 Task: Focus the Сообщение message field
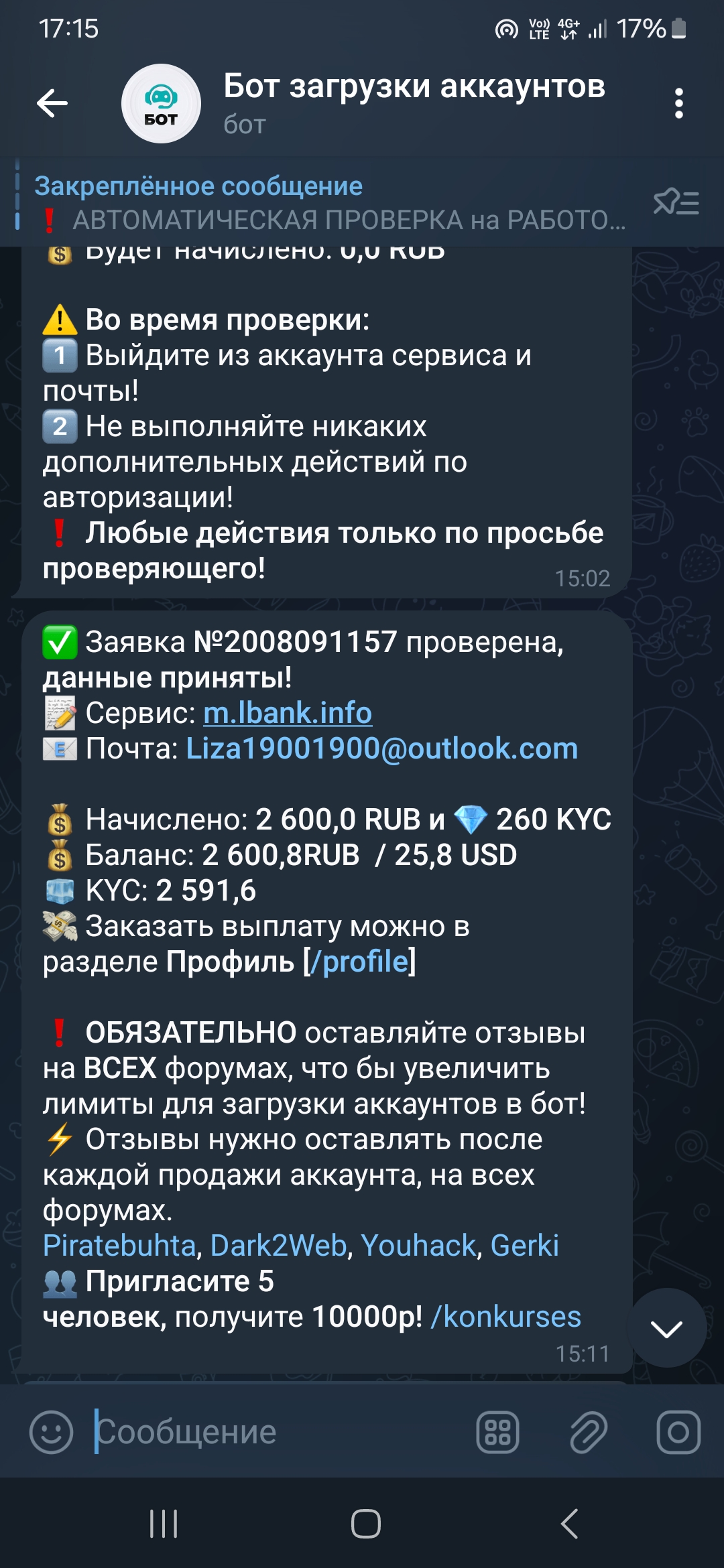click(x=282, y=1432)
